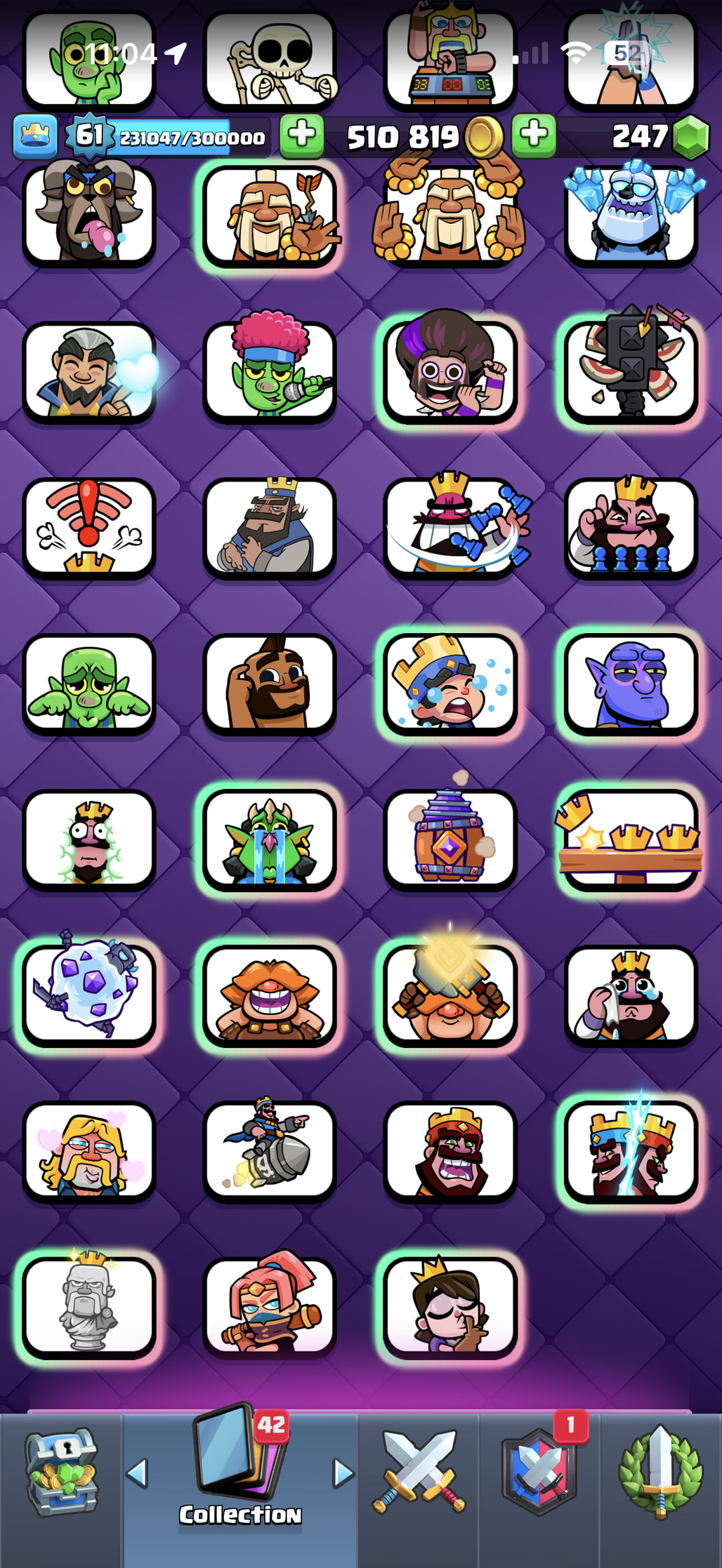The image size is (722, 1568).
Task: Pick the king riding rocket emote
Action: click(x=270, y=1151)
